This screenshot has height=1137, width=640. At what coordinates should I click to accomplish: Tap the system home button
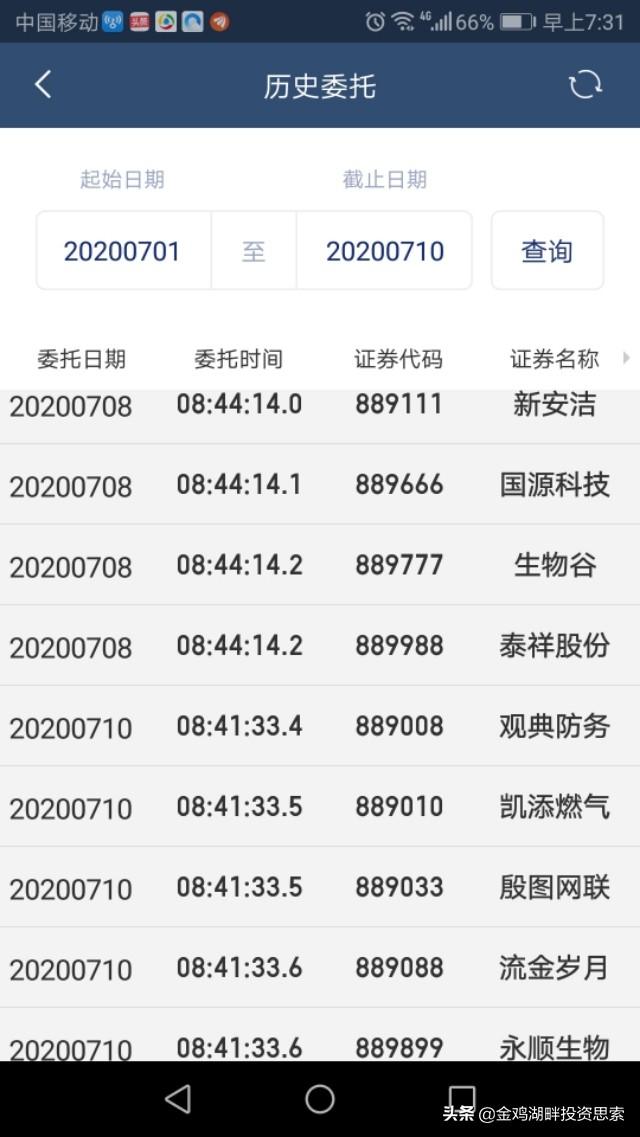point(320,1099)
